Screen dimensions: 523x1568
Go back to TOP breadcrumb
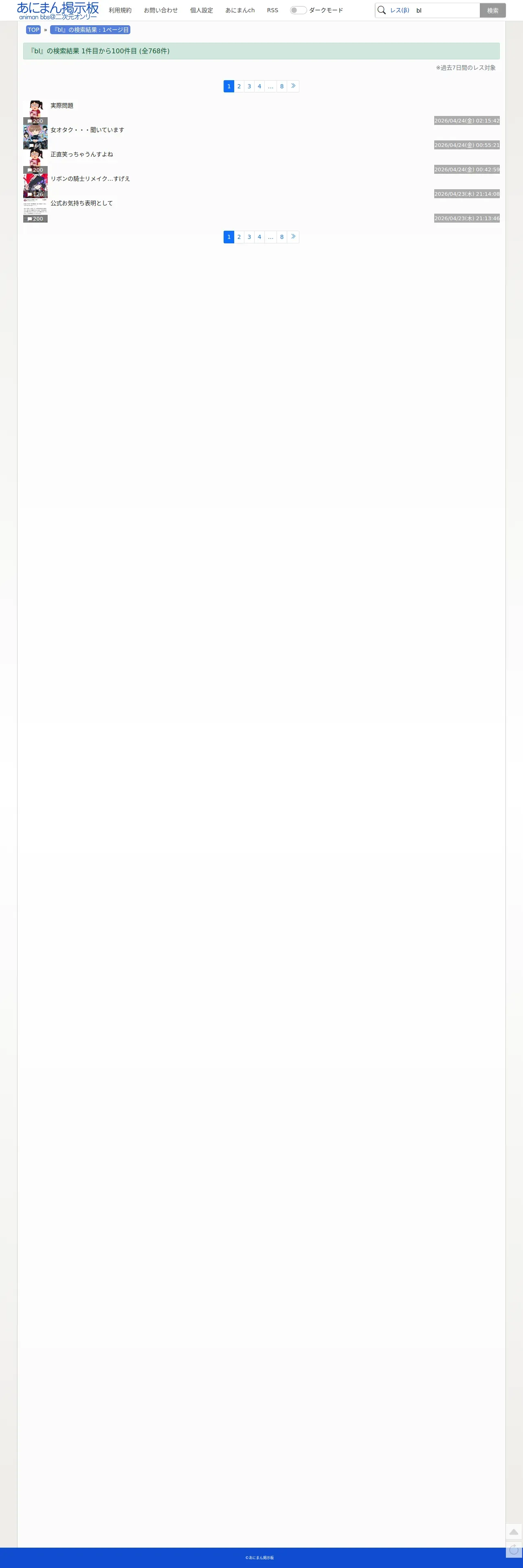(x=33, y=30)
